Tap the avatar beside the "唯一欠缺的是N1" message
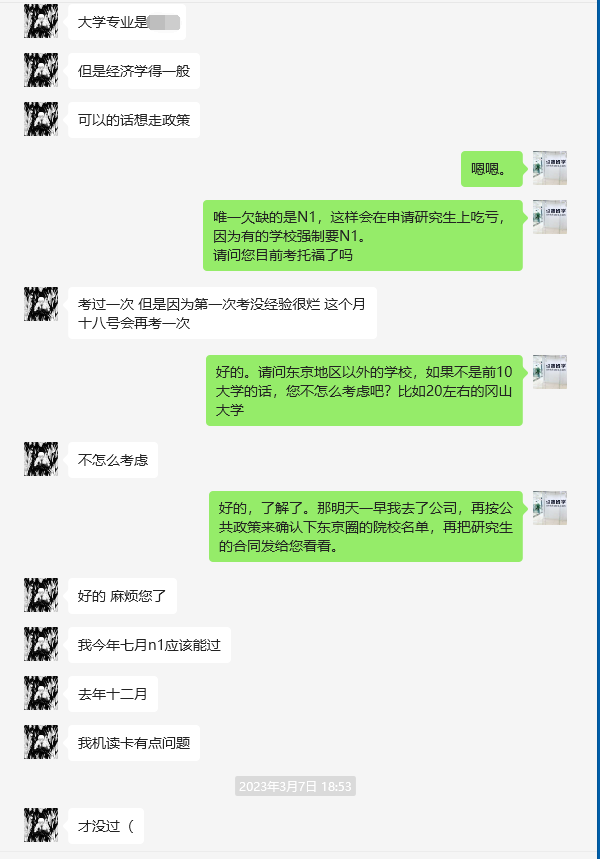600x859 pixels. (550, 217)
